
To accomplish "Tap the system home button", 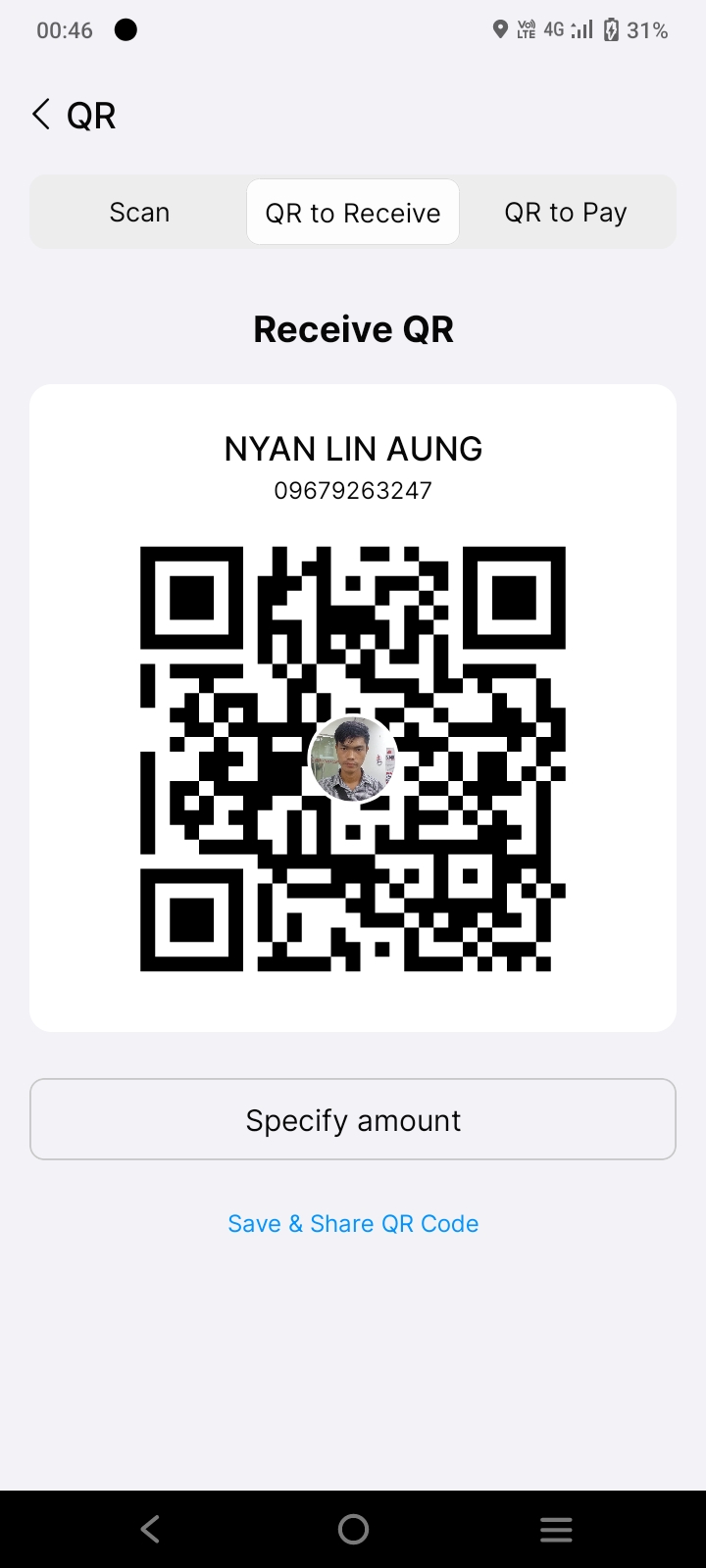I will pos(353,1529).
